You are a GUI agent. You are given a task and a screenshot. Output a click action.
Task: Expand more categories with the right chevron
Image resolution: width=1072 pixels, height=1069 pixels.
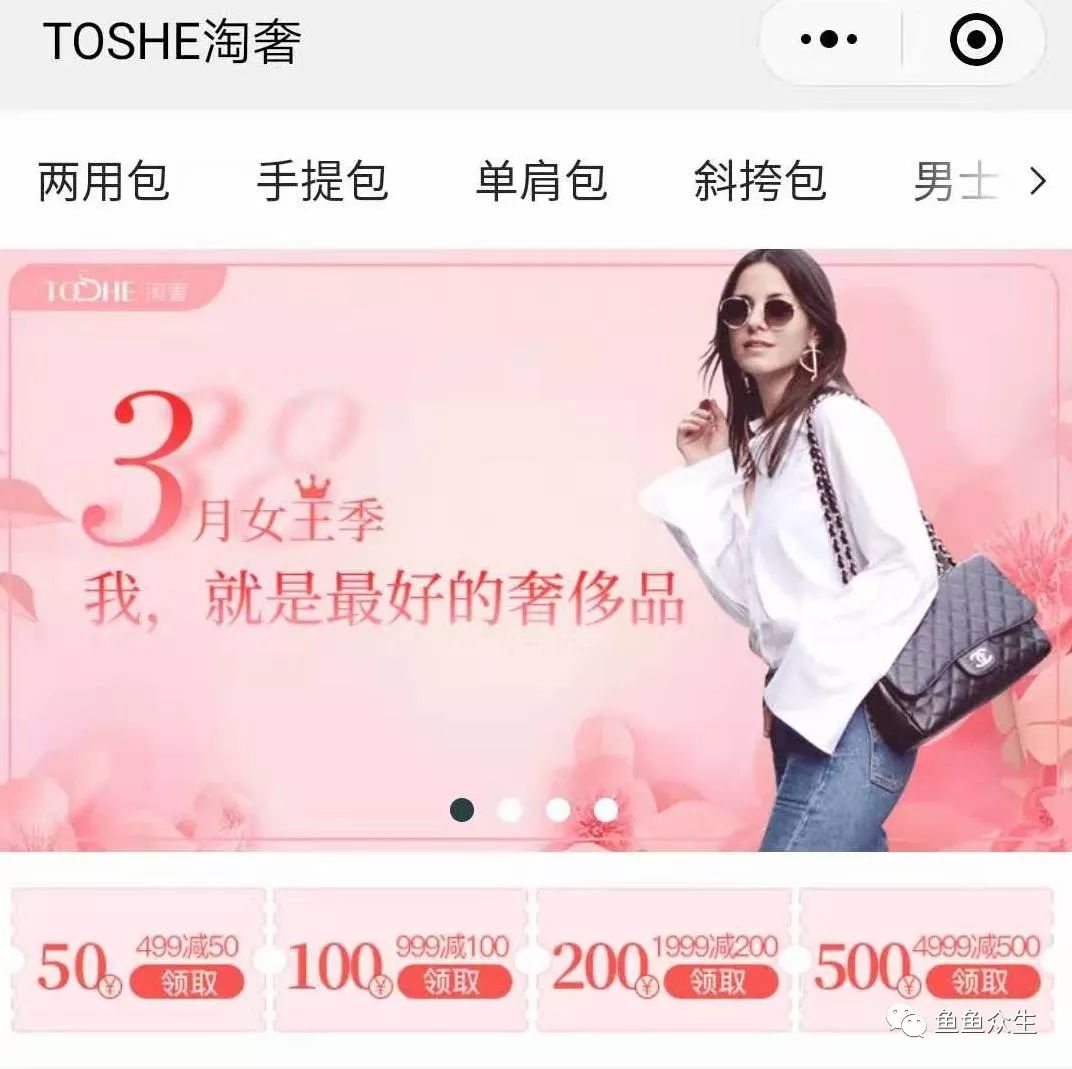[x=1038, y=182]
